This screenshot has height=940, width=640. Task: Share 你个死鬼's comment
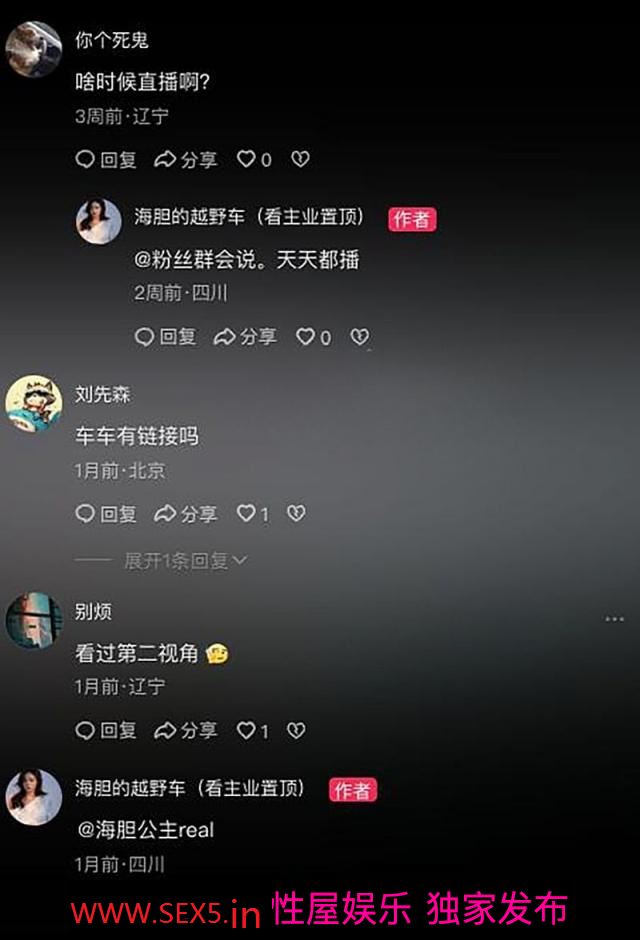tap(186, 159)
